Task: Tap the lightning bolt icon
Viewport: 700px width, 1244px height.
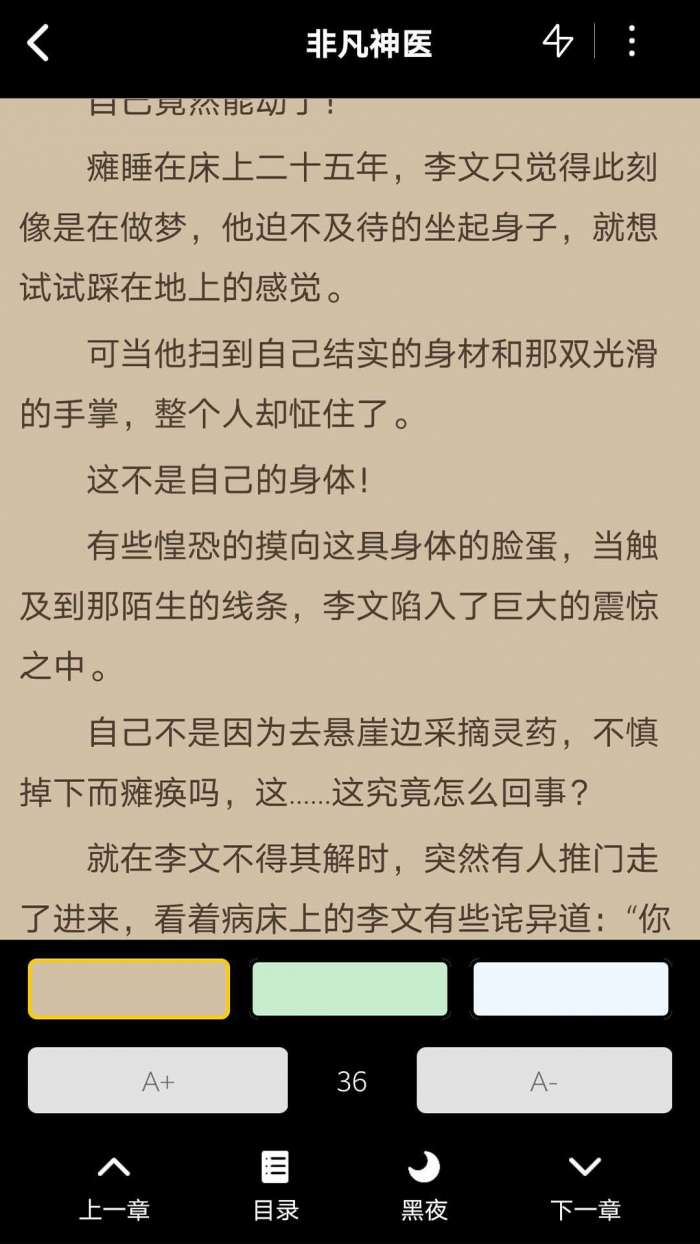Action: point(557,42)
